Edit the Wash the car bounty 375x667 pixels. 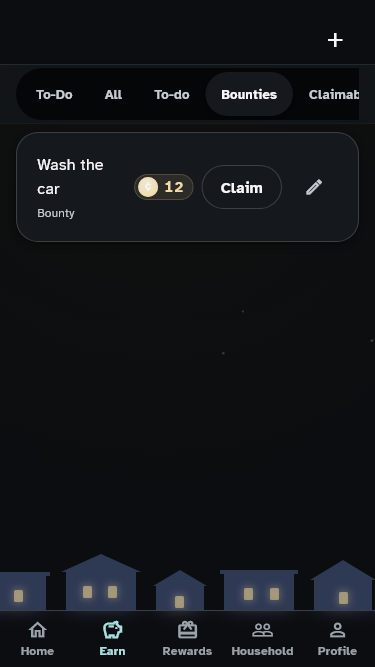tap(314, 187)
